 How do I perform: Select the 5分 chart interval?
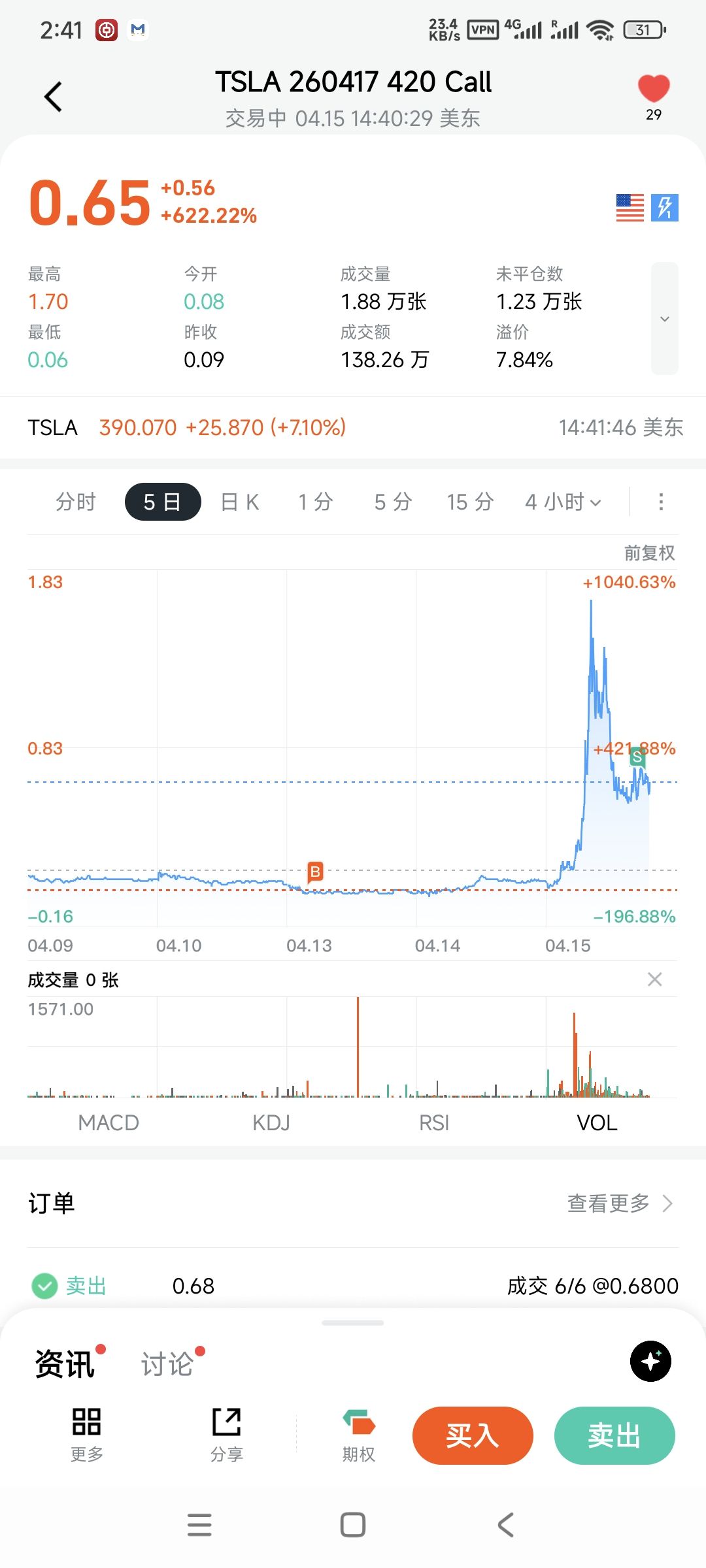click(393, 502)
